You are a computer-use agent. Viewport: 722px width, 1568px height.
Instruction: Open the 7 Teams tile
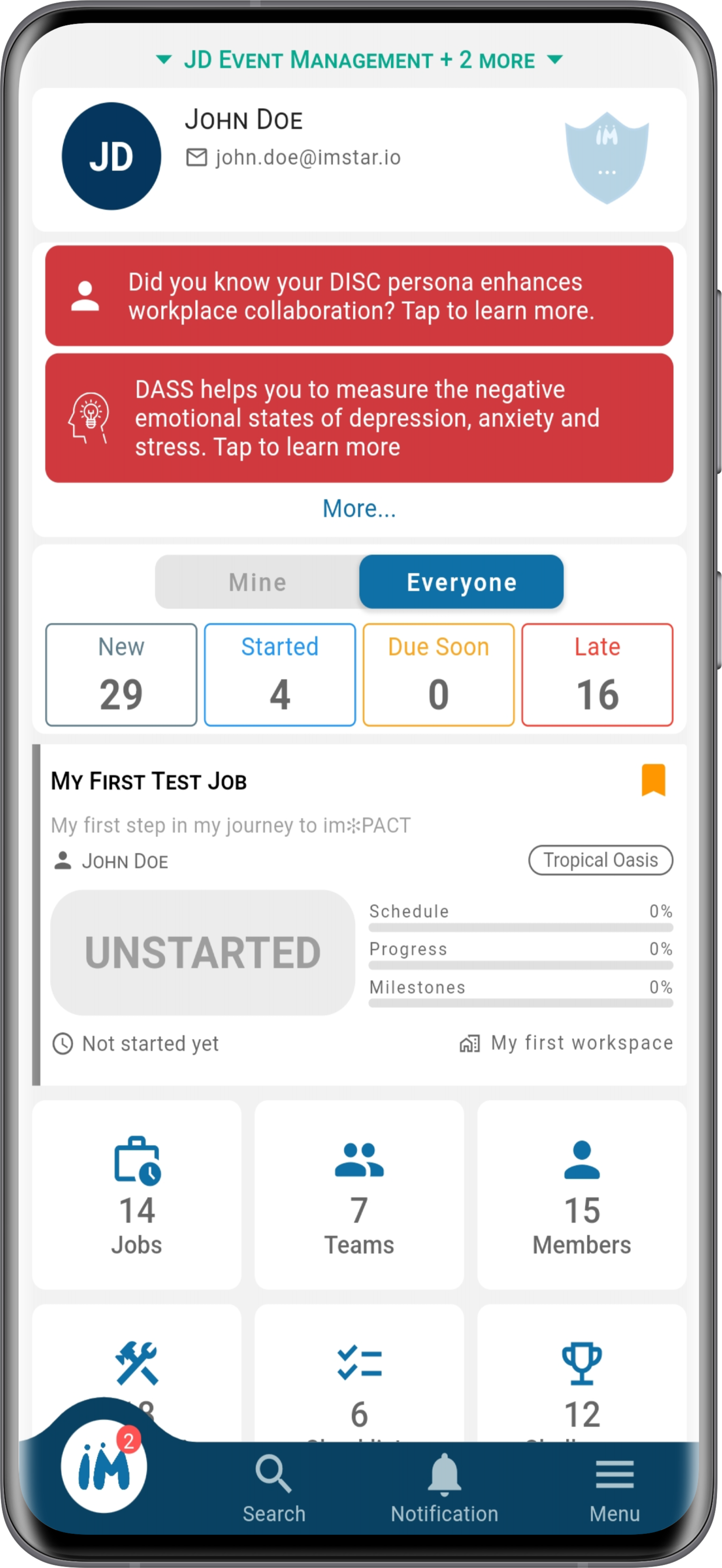pos(359,1194)
